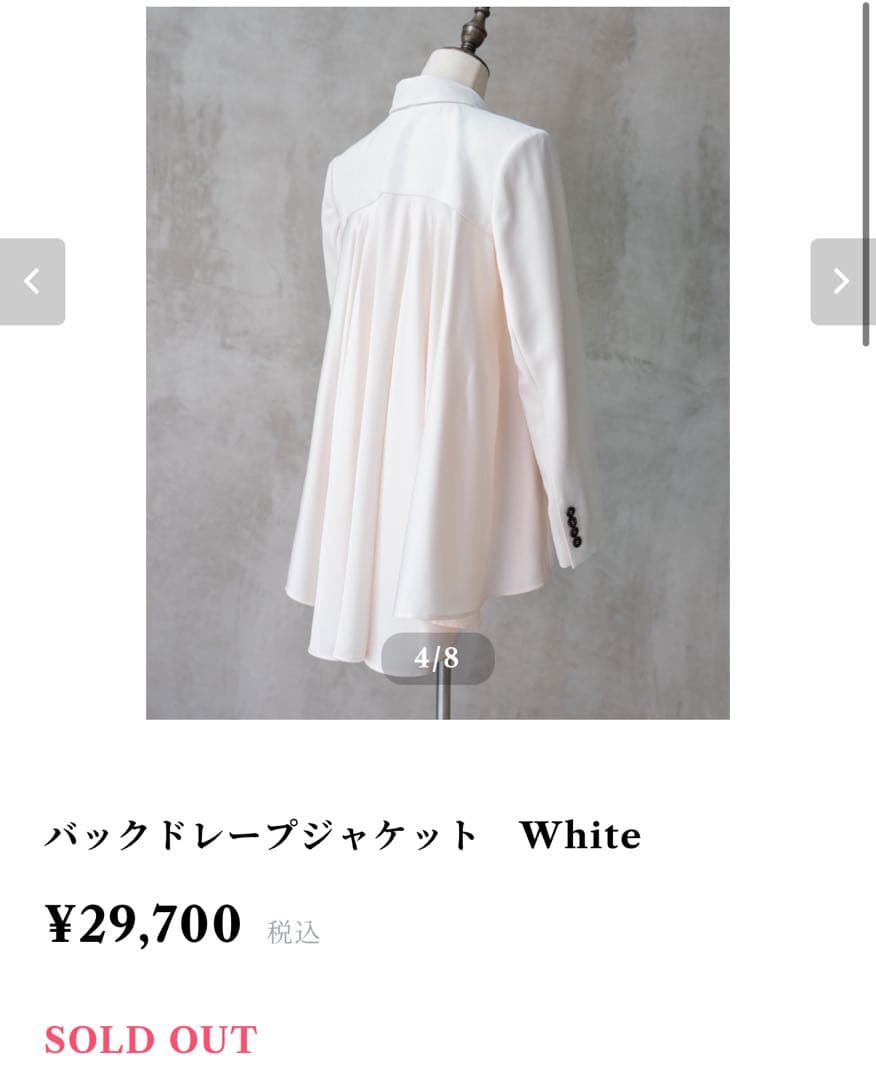This screenshot has height=1080, width=876.
Task: Show the next product photo
Action: 841,282
